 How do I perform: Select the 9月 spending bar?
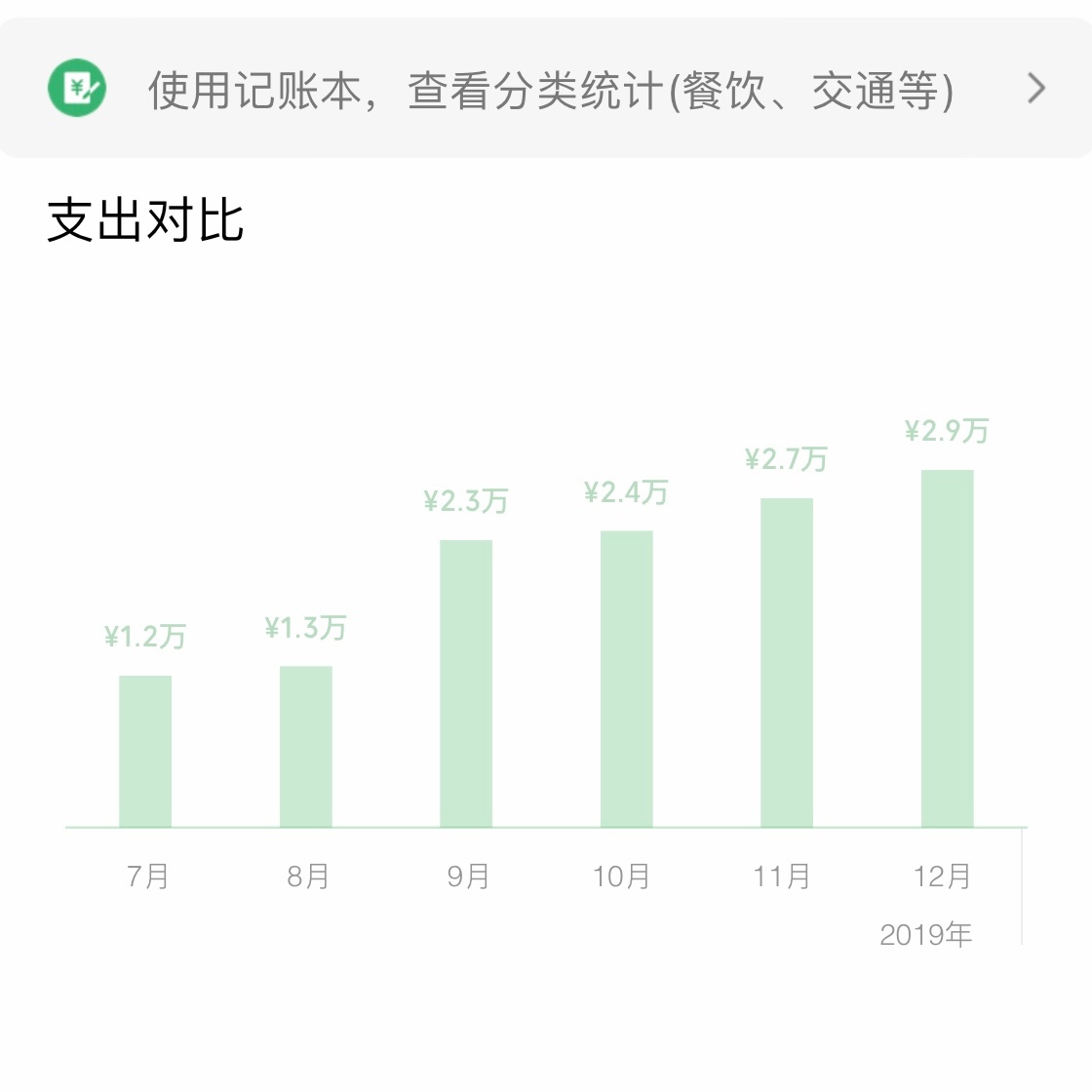point(466,683)
